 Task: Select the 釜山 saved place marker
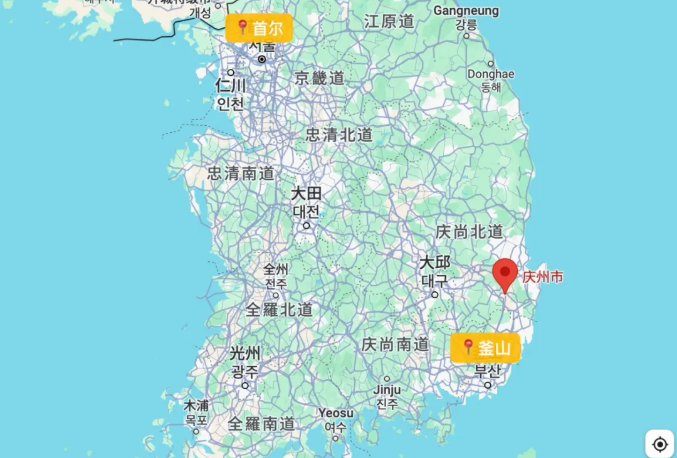click(x=485, y=348)
